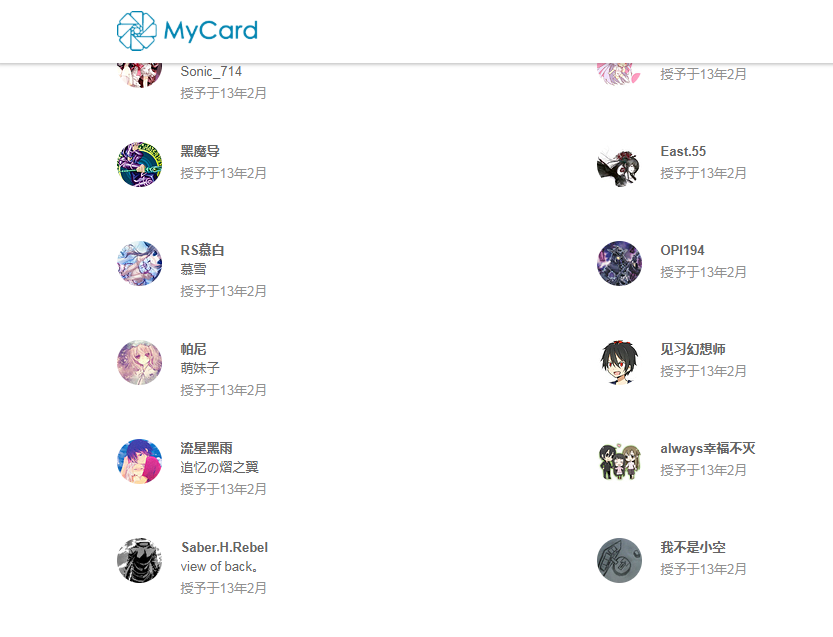This screenshot has height=637, width=833.
Task: Open RS慕白's profile
Action: point(202,250)
